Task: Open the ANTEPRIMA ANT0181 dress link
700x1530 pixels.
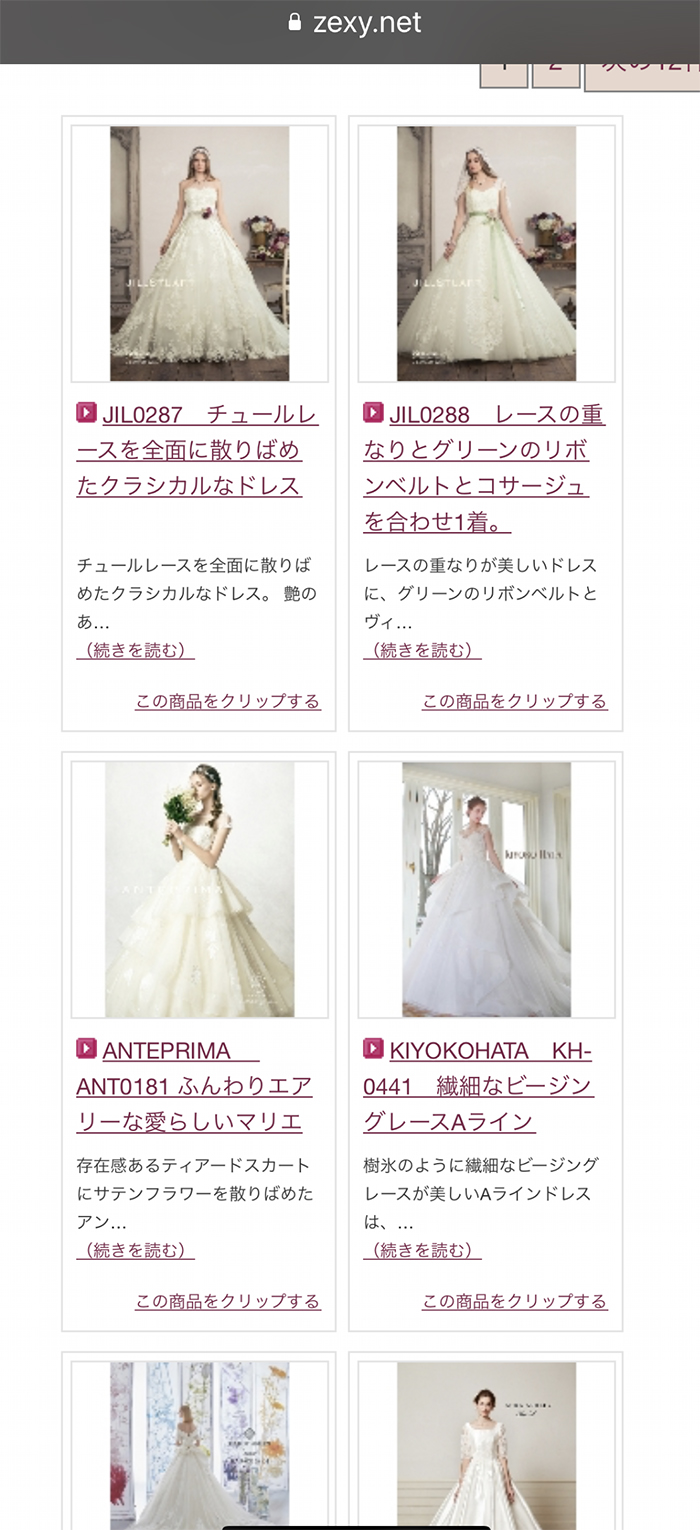Action: pyautogui.click(x=194, y=1086)
